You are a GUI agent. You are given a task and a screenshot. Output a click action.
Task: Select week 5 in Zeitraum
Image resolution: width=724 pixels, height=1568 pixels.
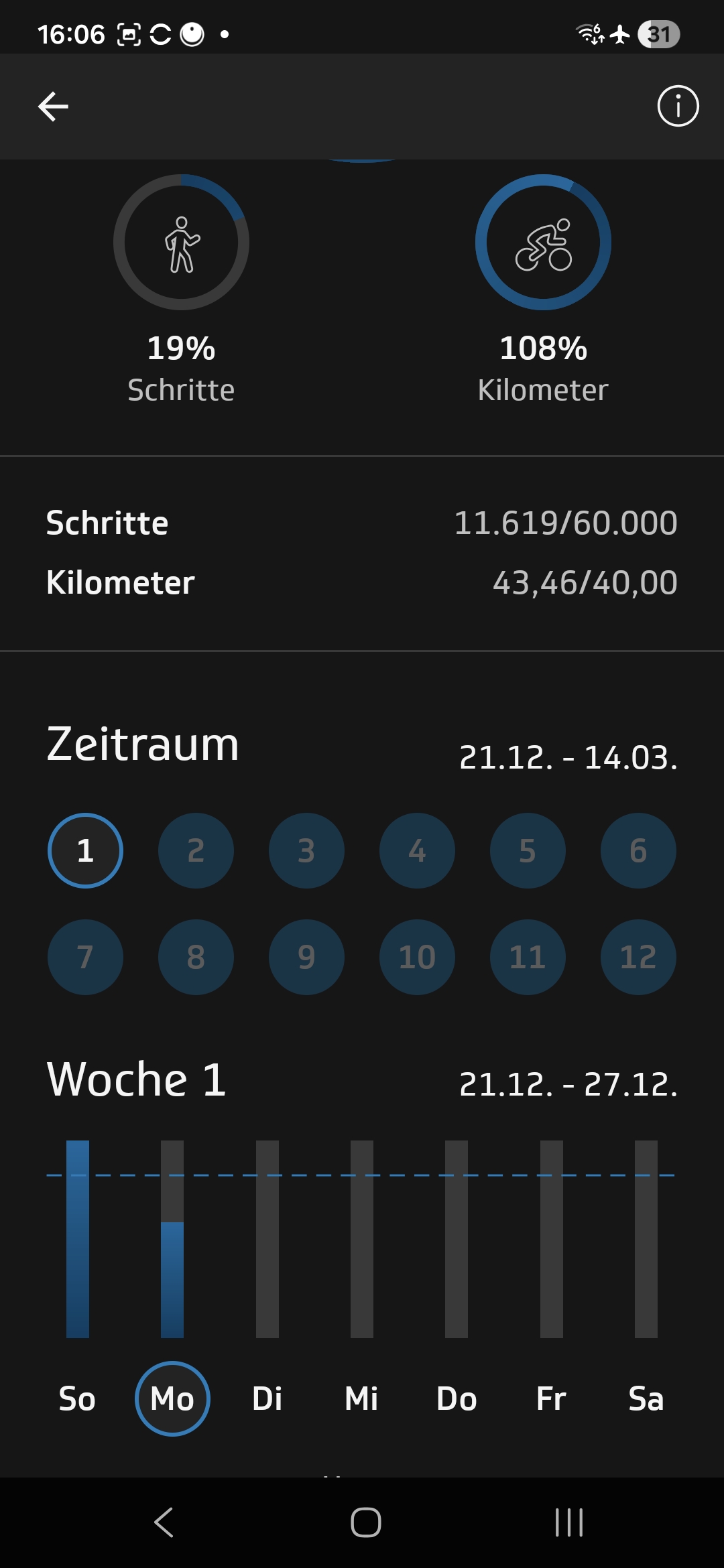(528, 850)
